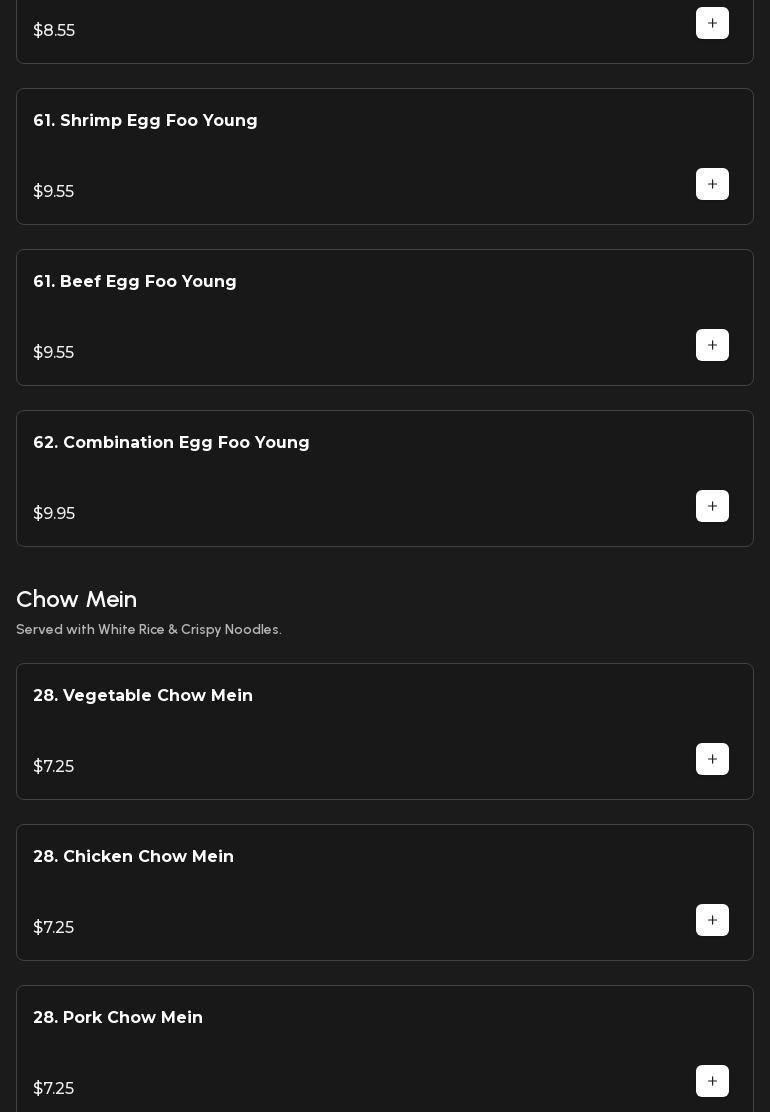
Task: Select the Pork Chow Mein card
Action: tap(118, 1018)
